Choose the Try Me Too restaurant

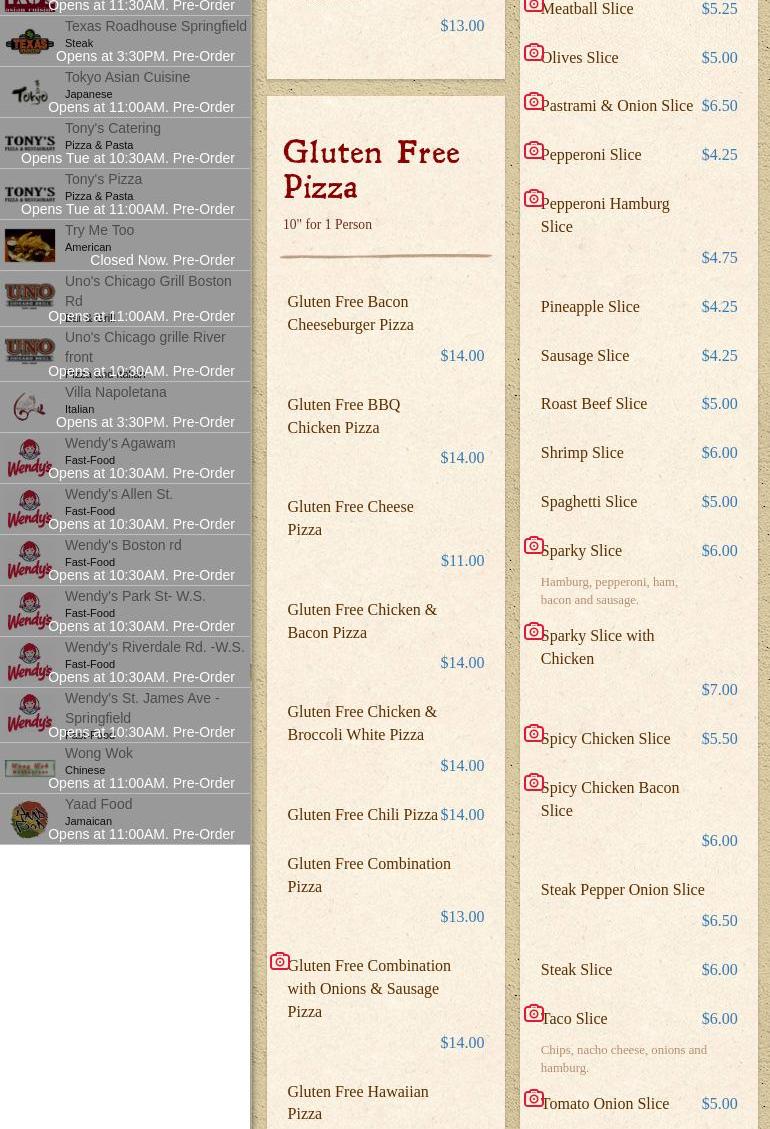(x=99, y=231)
